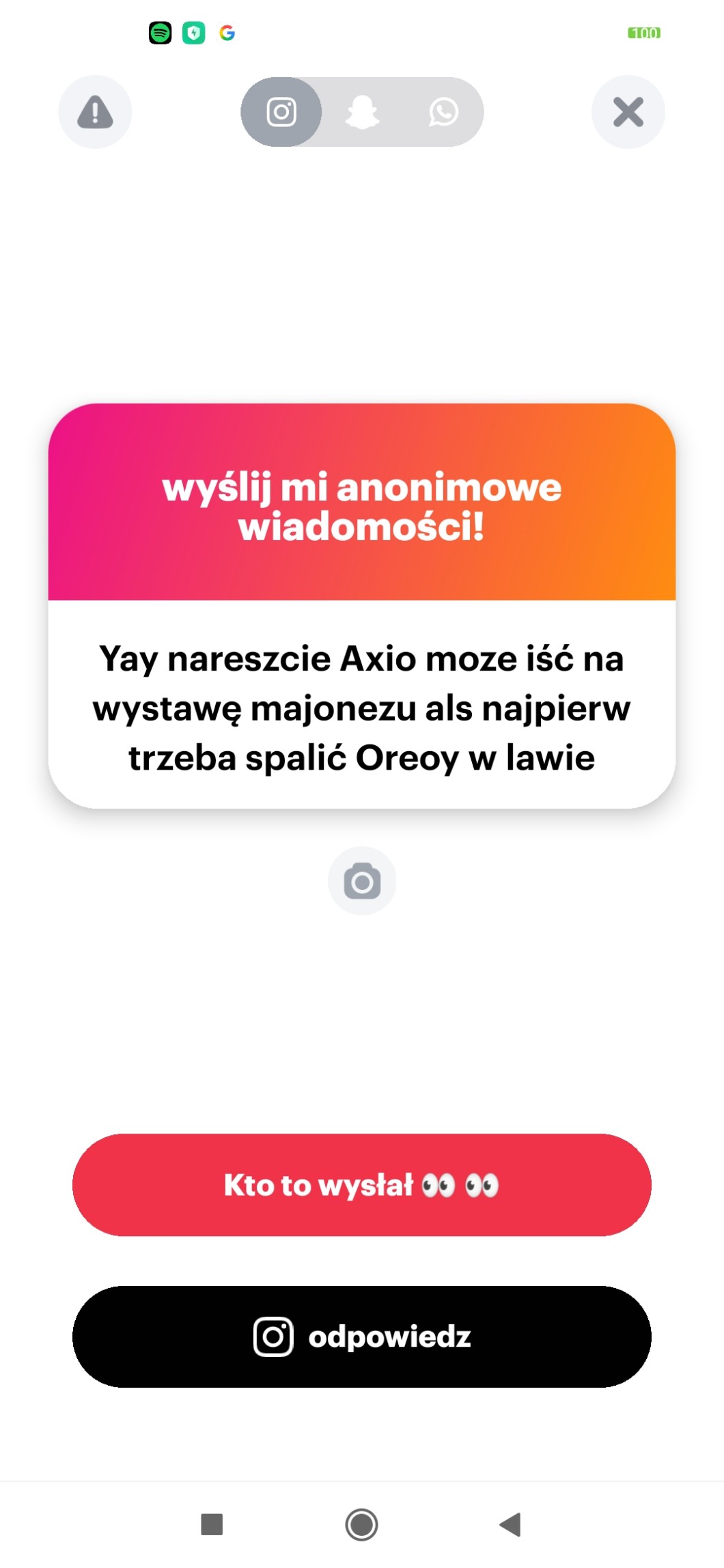Tap the camera icon below the message

(362, 881)
